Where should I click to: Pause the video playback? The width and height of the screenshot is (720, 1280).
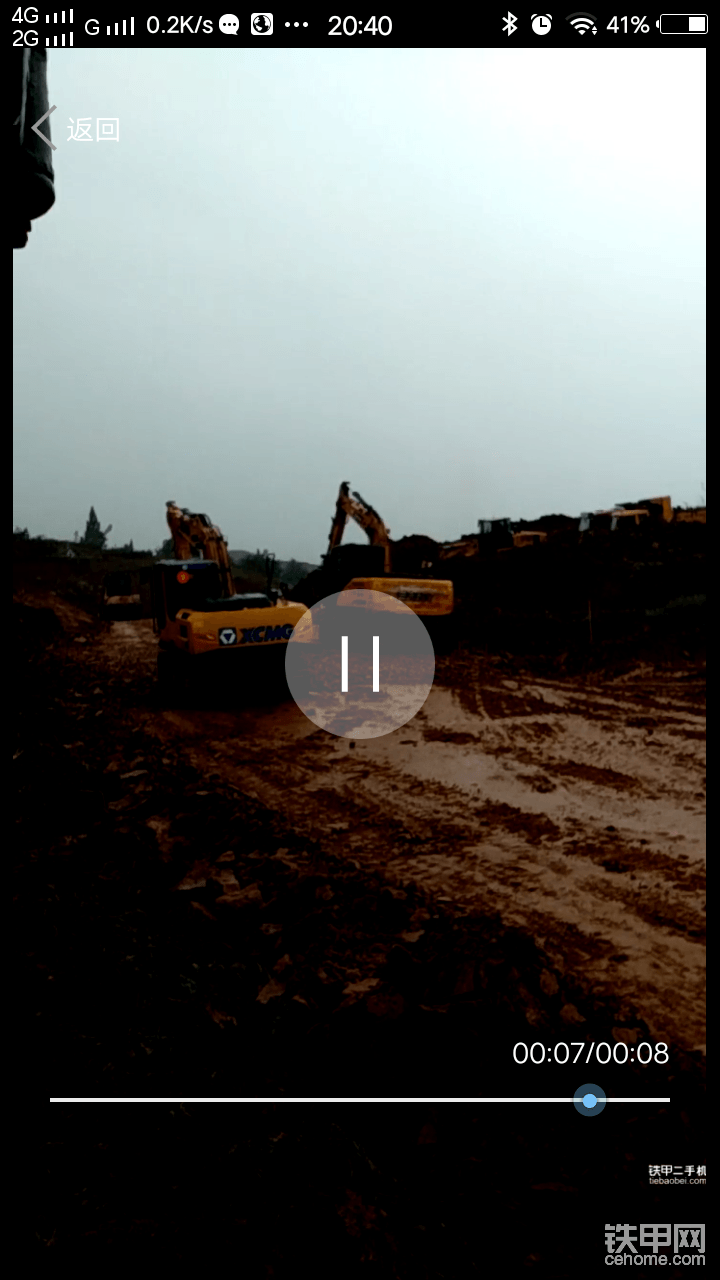360,664
